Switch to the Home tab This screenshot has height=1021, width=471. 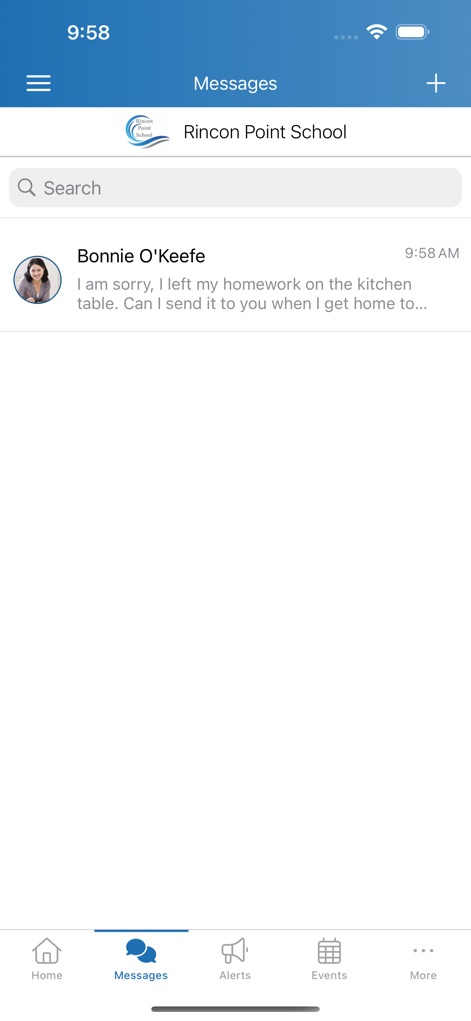coord(47,959)
